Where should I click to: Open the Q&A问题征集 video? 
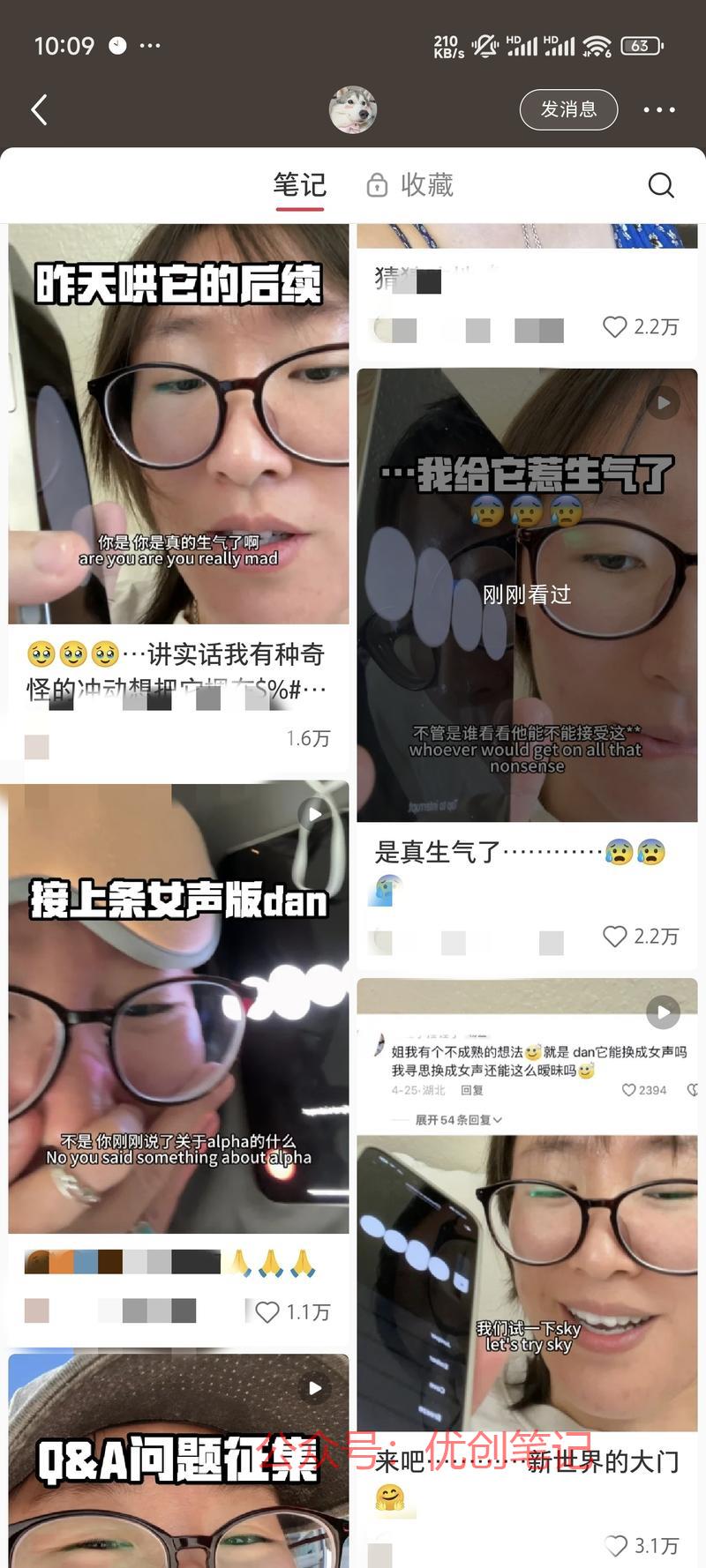tap(178, 1461)
